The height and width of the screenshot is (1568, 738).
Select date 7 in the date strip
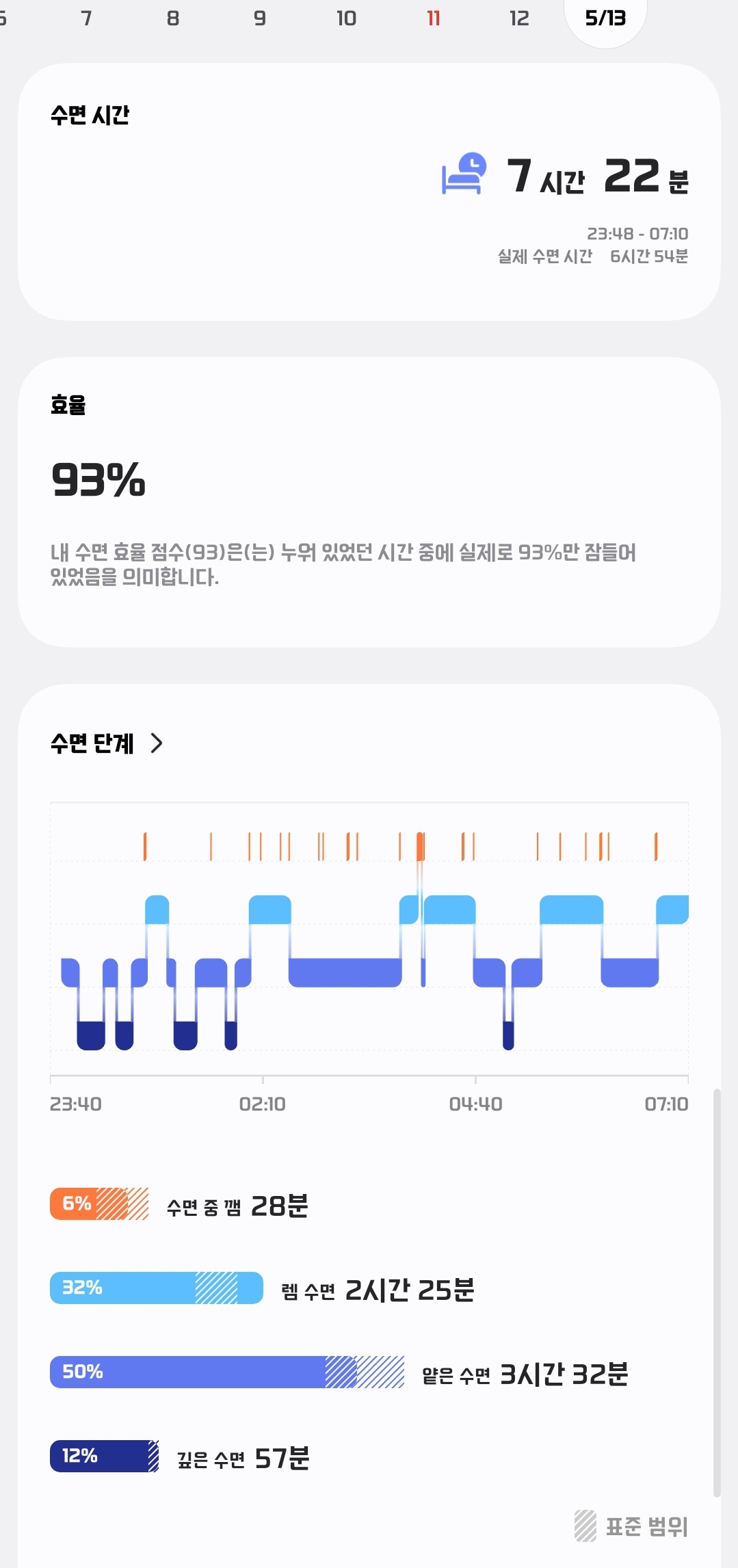pos(86,18)
